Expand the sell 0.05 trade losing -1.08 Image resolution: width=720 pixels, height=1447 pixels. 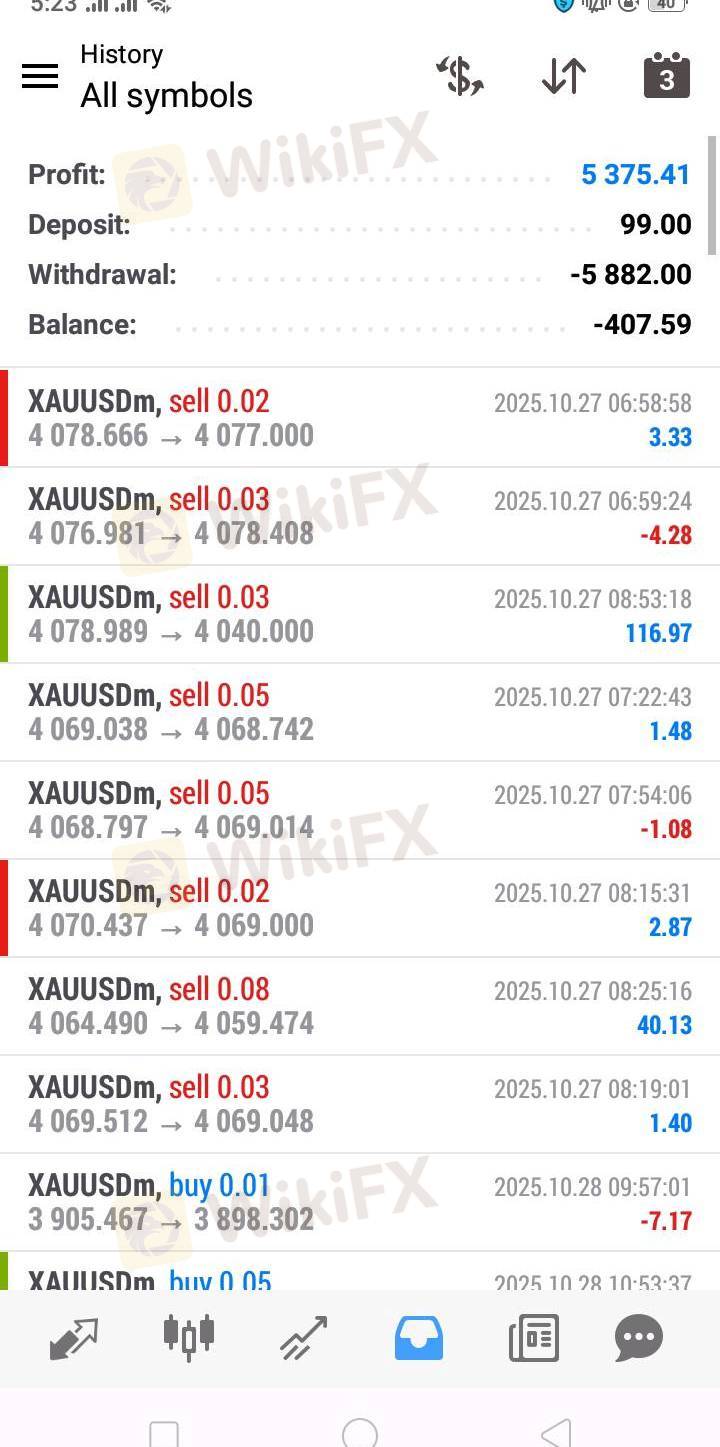tap(360, 810)
